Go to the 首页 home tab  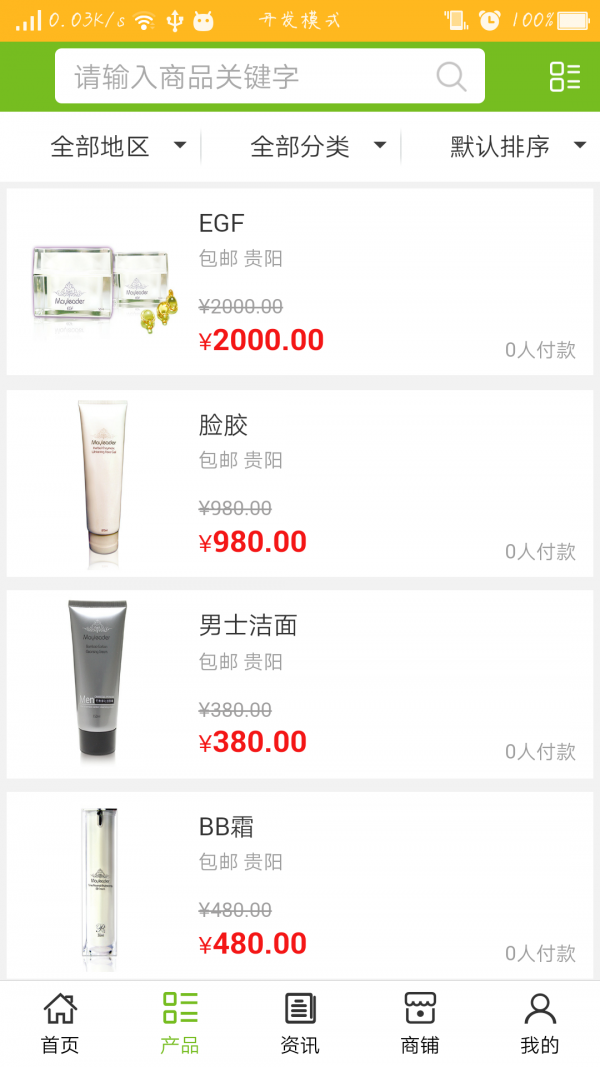60,1023
